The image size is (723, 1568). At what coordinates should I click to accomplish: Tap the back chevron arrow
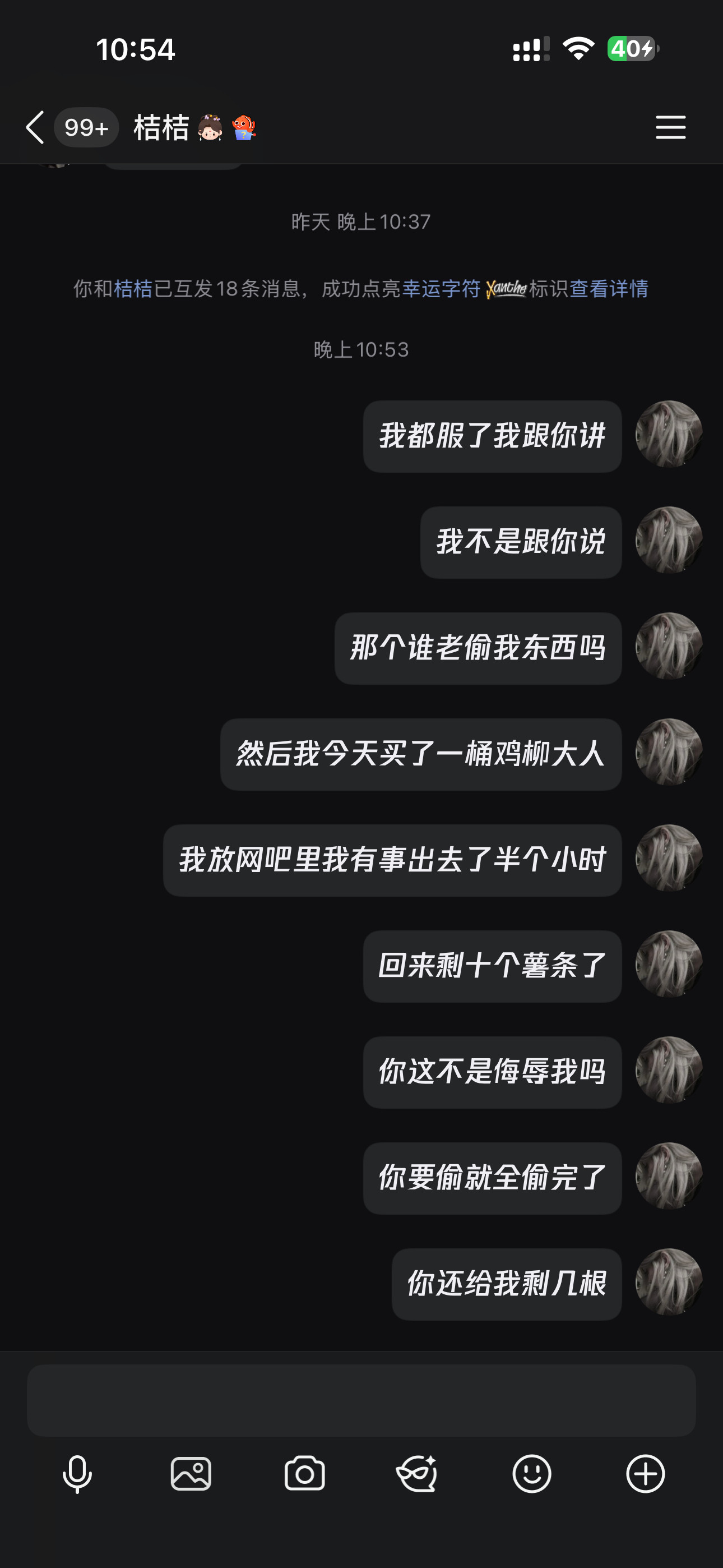pyautogui.click(x=35, y=128)
